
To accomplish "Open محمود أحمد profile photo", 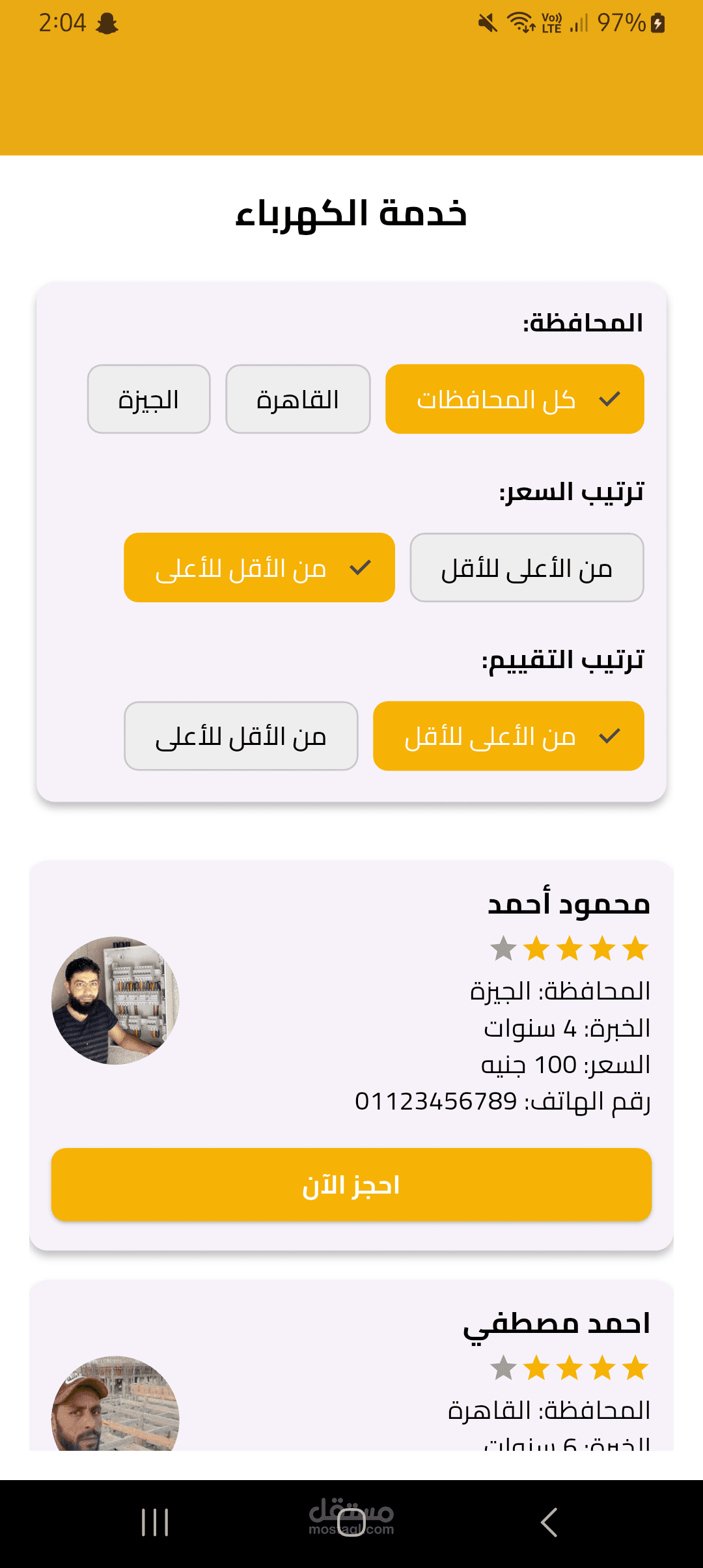I will tap(115, 1000).
